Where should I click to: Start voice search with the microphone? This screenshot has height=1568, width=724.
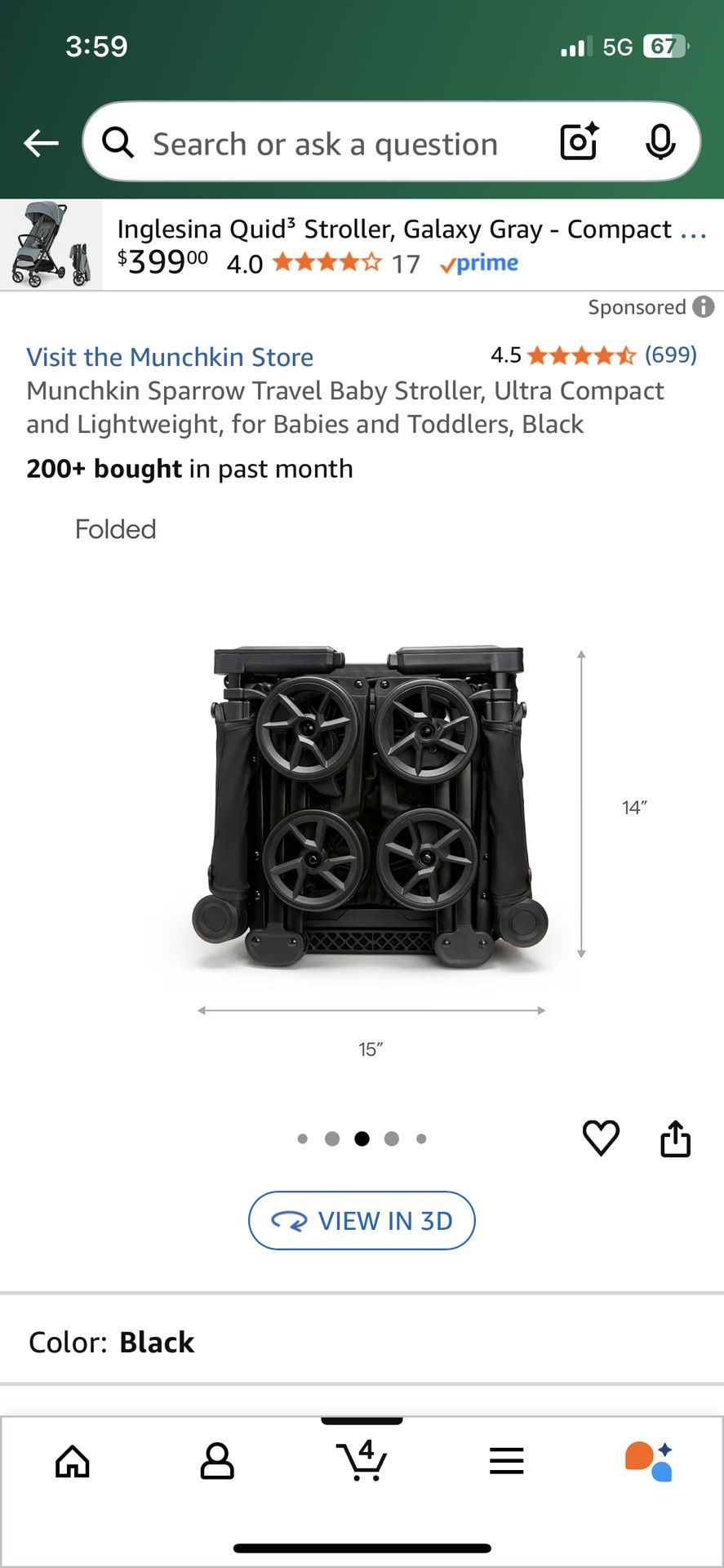(660, 143)
